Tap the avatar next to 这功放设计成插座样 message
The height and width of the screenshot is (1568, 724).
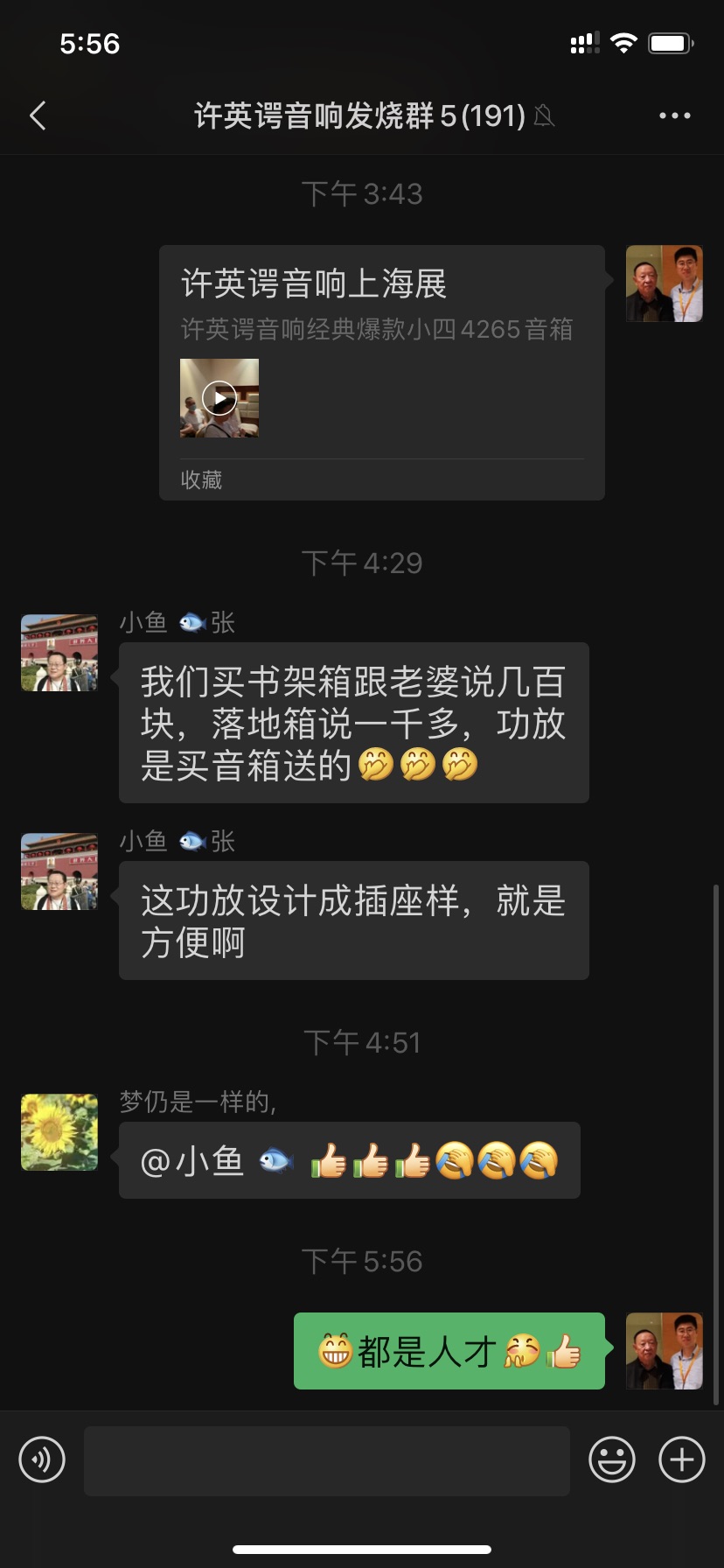click(x=59, y=871)
